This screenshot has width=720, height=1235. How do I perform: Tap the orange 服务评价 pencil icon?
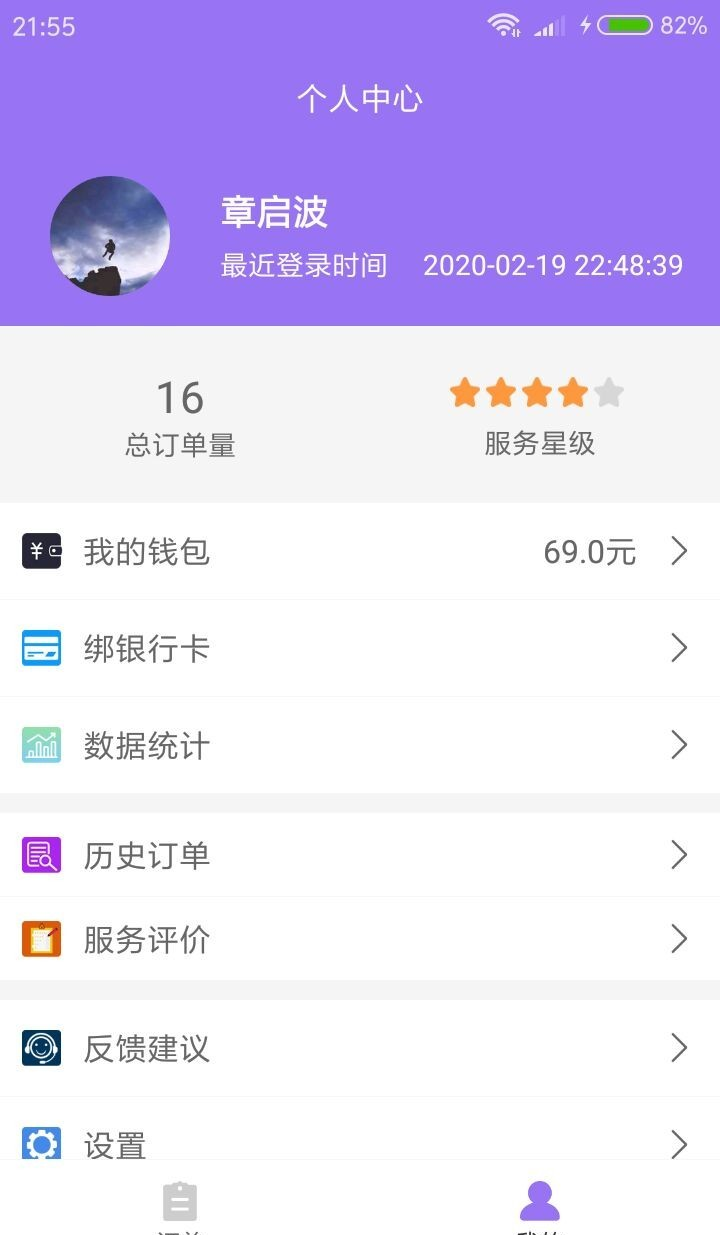pyautogui.click(x=38, y=939)
